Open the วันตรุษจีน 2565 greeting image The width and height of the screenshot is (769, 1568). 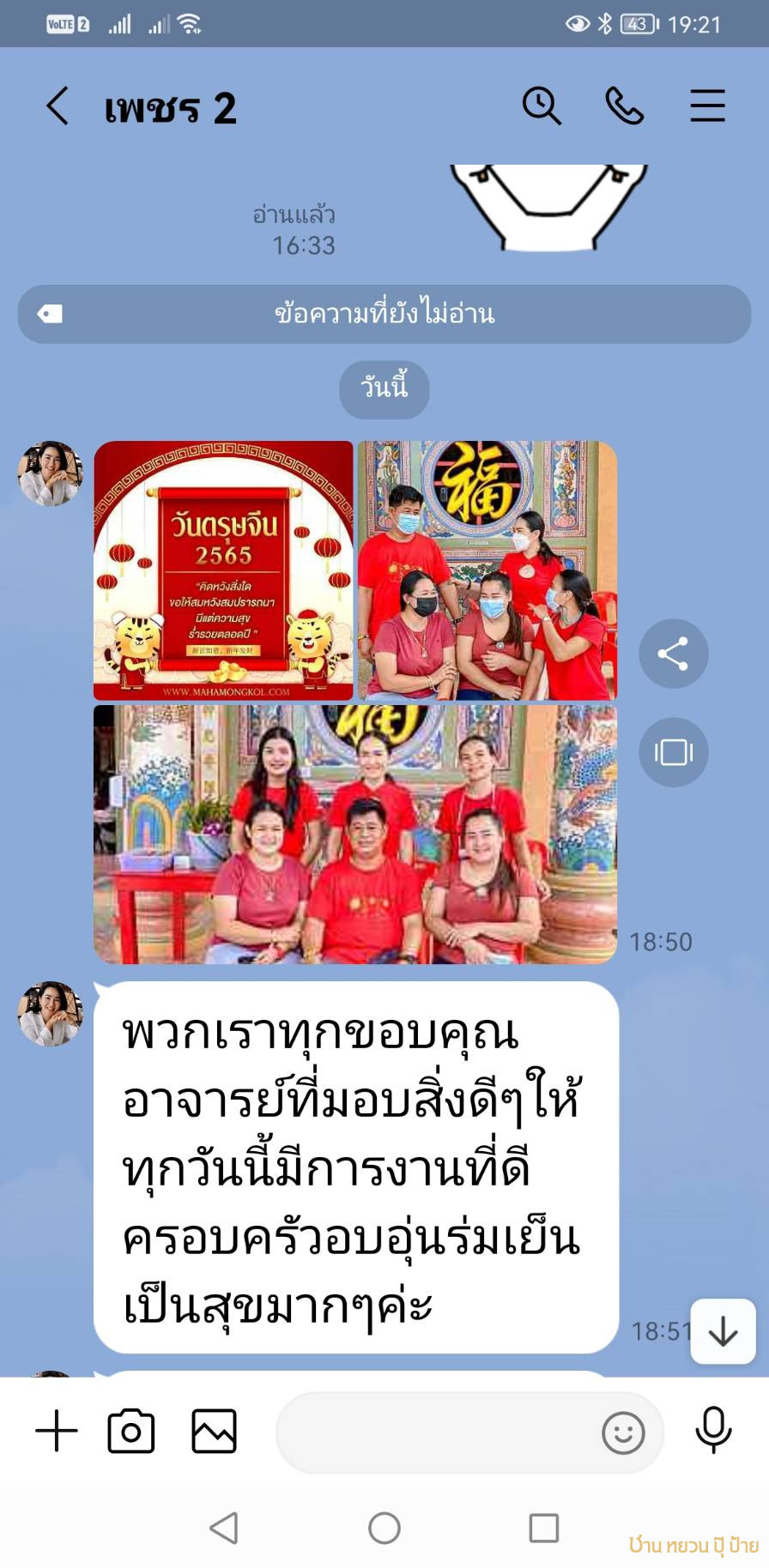[223, 570]
